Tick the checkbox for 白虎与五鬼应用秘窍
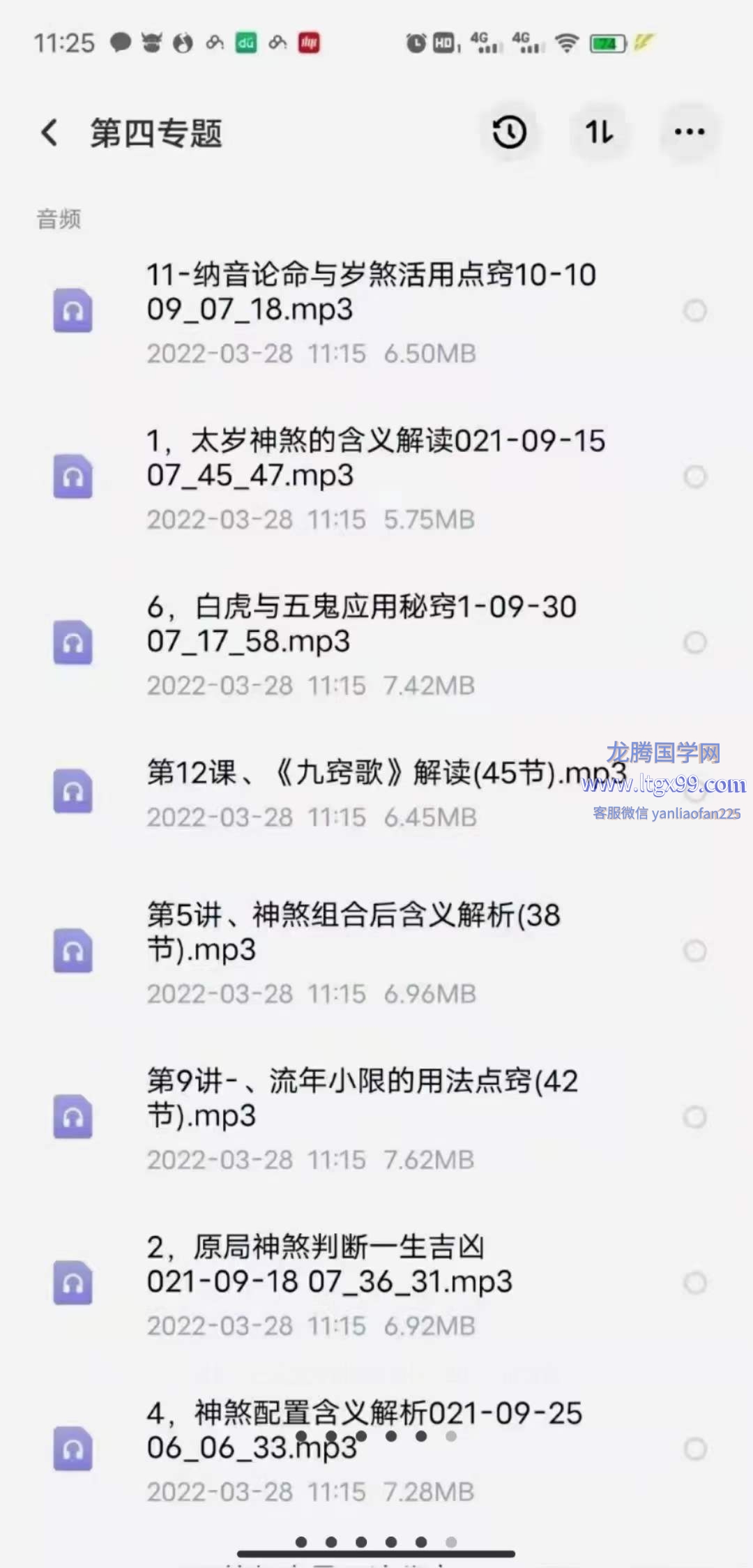753x1568 pixels. pos(694,642)
